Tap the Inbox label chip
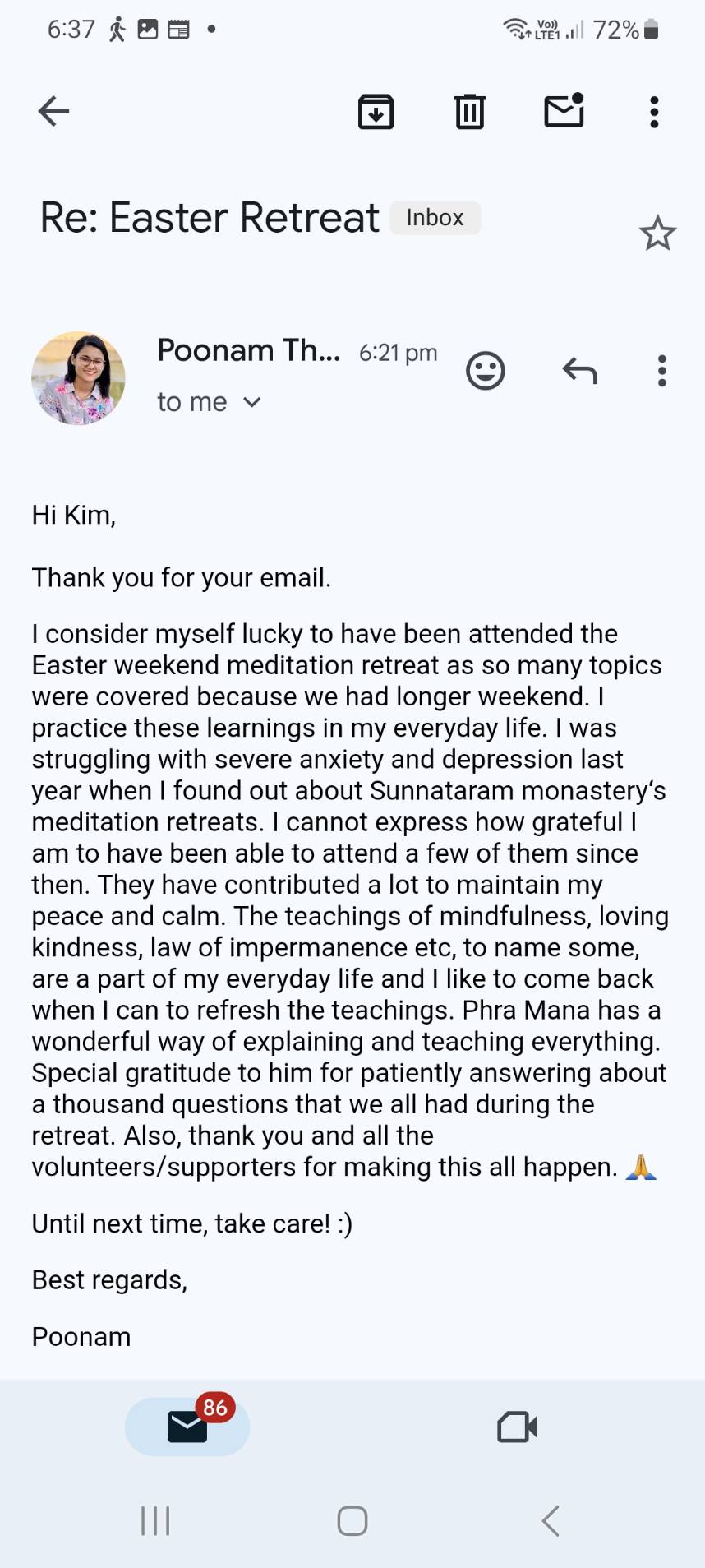705x1568 pixels. [x=435, y=218]
